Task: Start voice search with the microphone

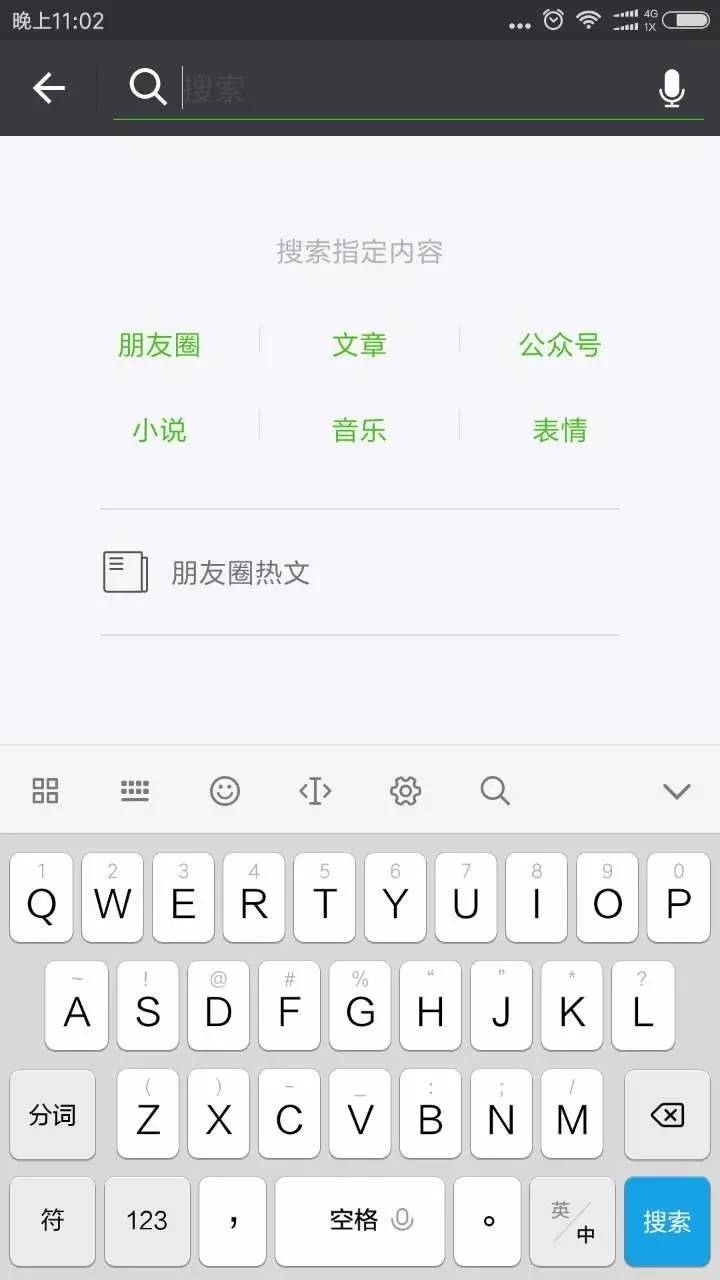Action: tap(672, 89)
